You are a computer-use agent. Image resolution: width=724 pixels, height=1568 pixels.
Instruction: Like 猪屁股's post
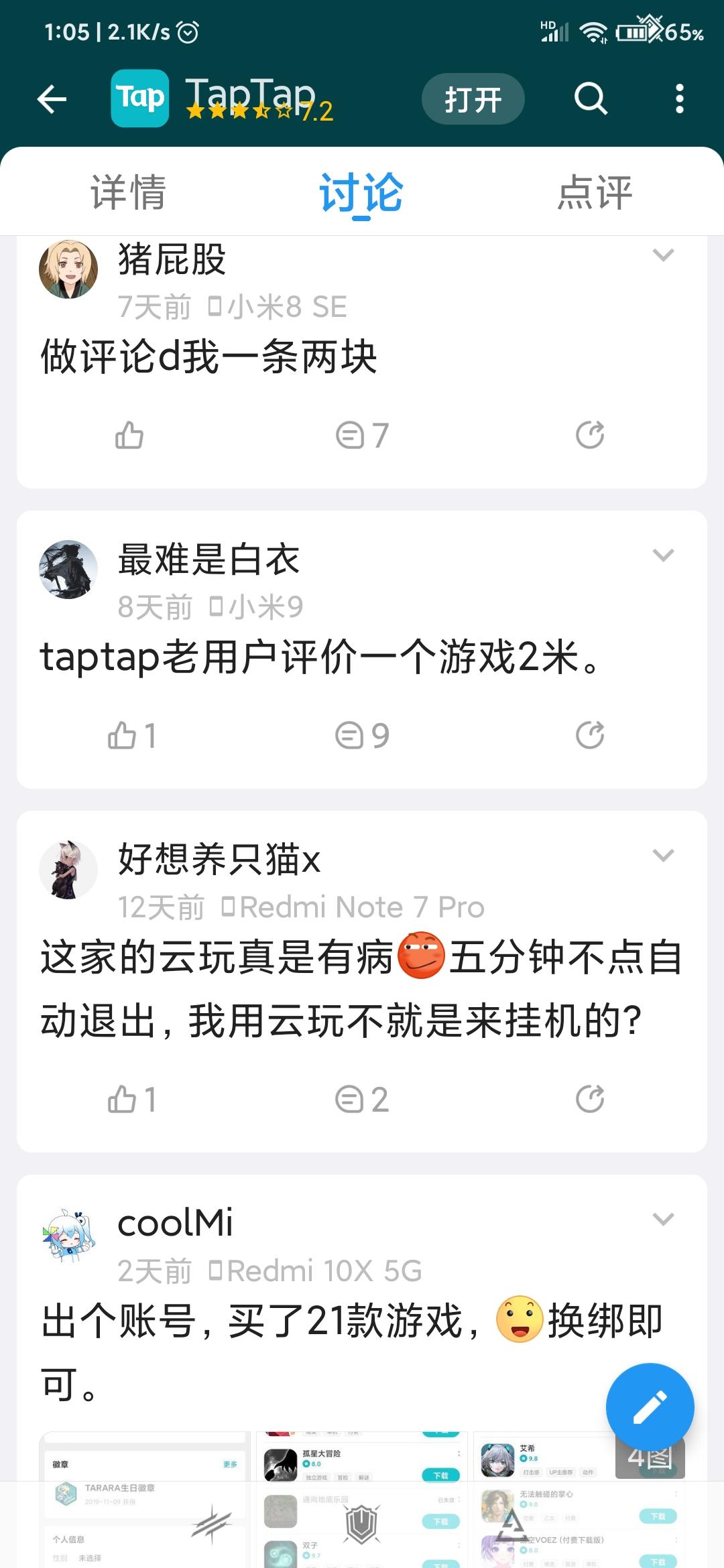[129, 435]
